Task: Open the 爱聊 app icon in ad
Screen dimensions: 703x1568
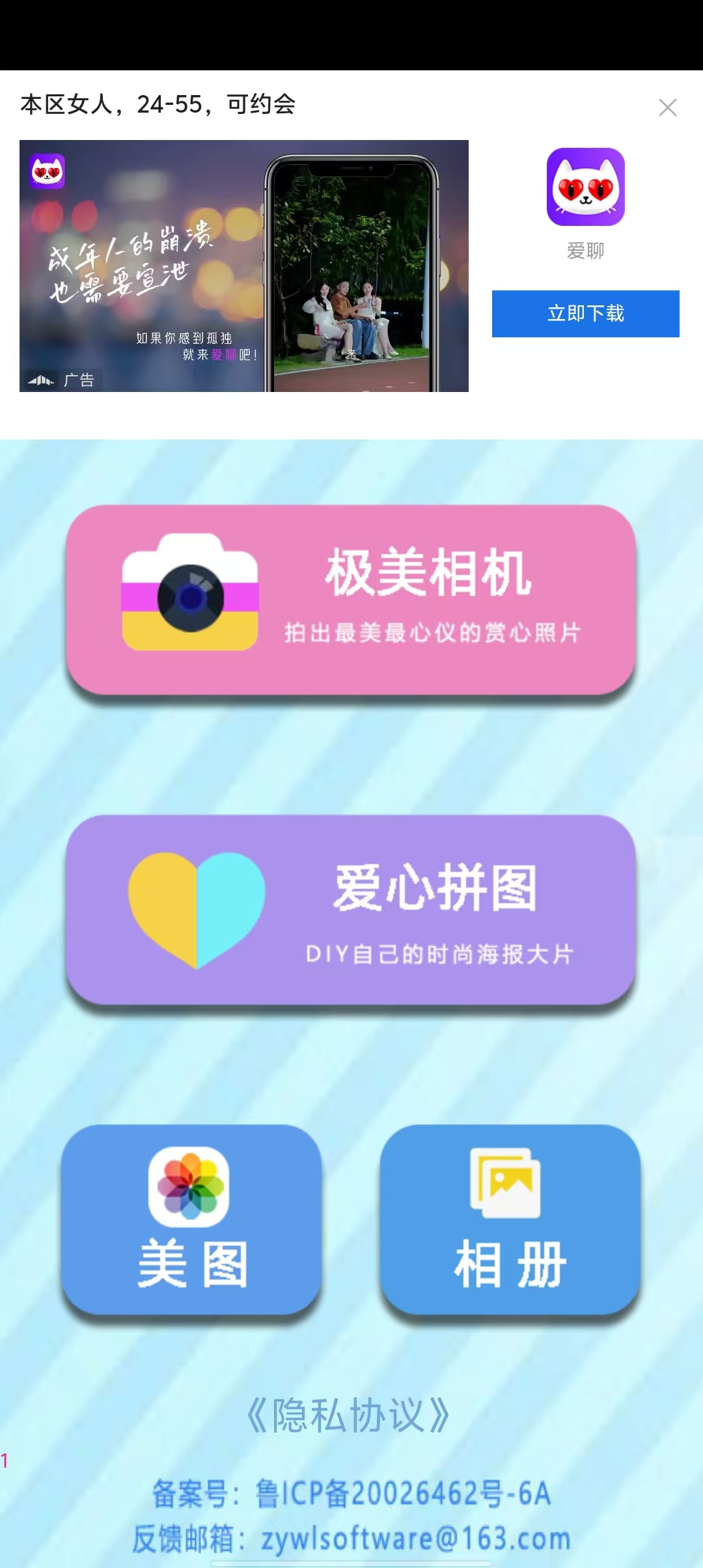Action: 585,188
